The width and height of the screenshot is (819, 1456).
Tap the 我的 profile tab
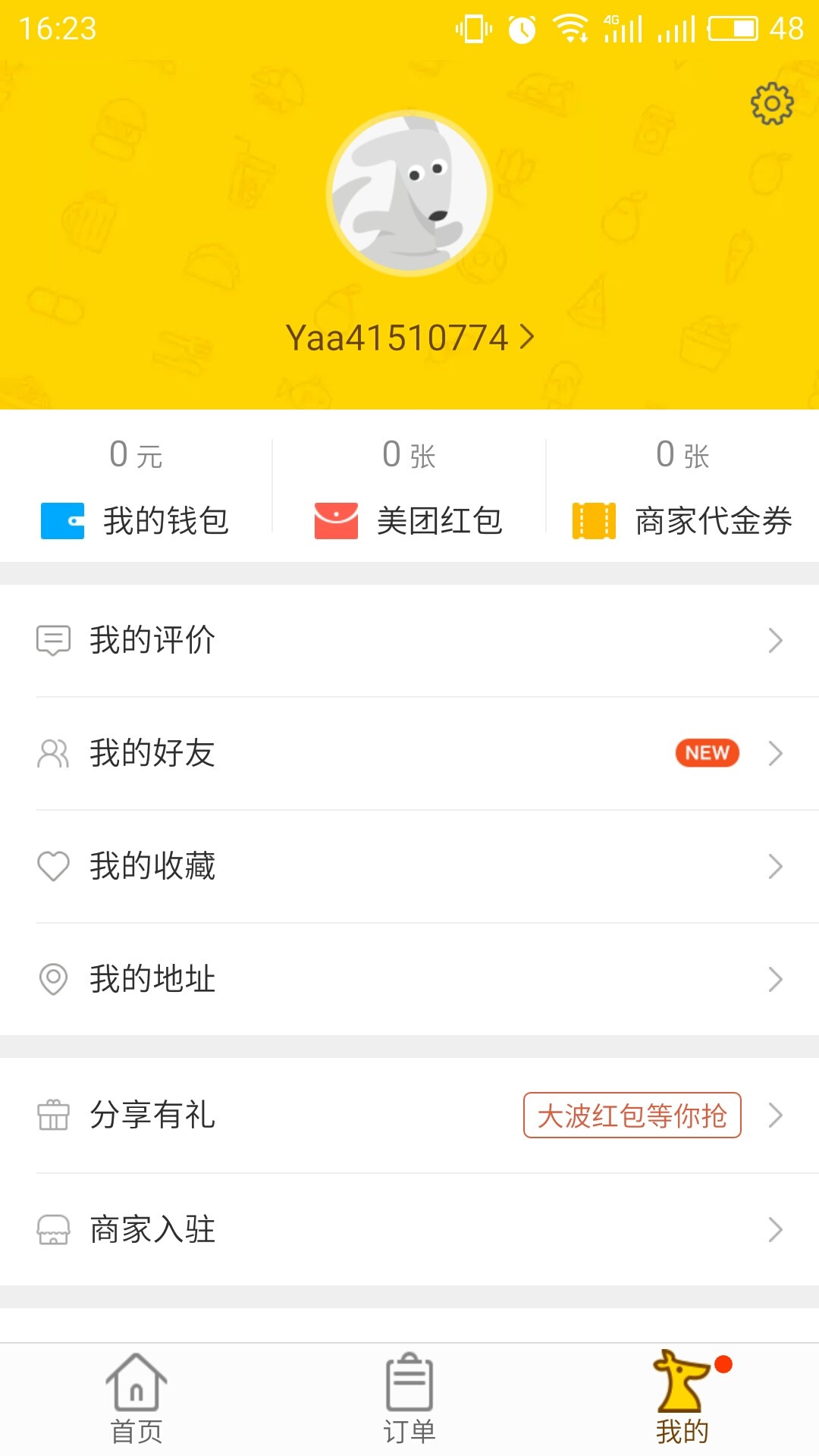coord(682,1399)
